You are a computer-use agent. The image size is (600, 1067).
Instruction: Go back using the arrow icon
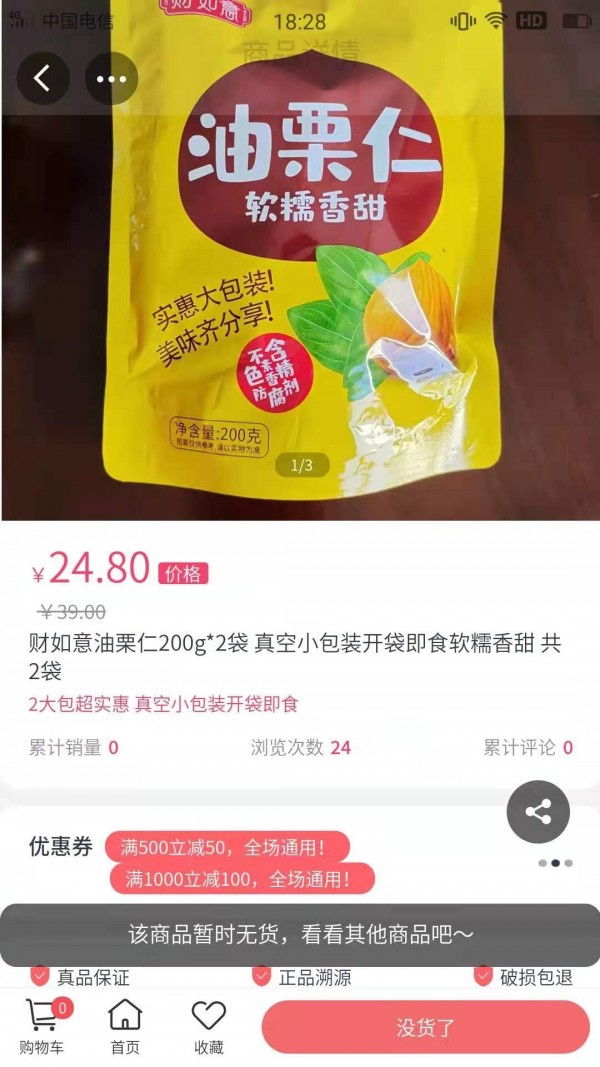(x=43, y=78)
